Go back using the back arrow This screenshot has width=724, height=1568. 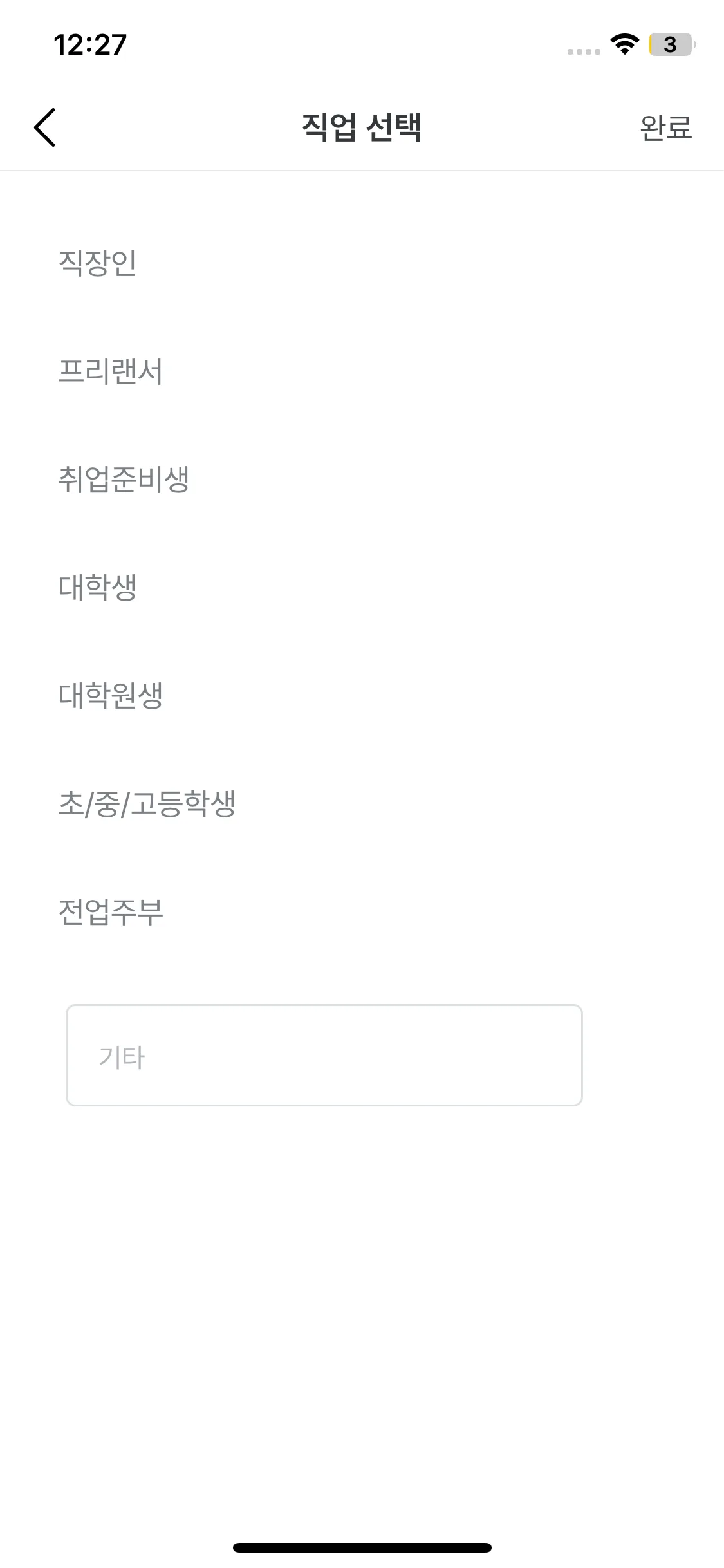[44, 127]
